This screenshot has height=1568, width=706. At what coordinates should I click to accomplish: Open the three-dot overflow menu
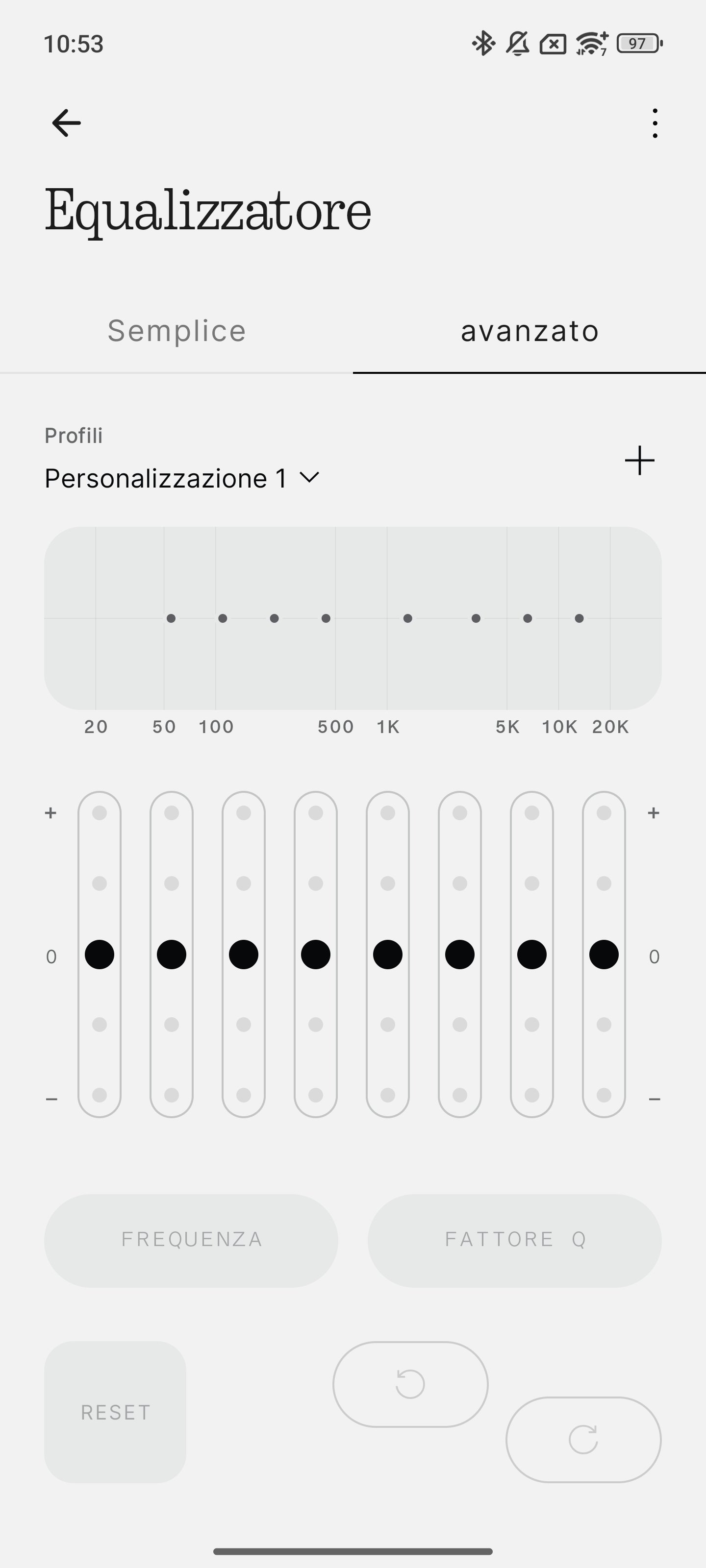655,123
